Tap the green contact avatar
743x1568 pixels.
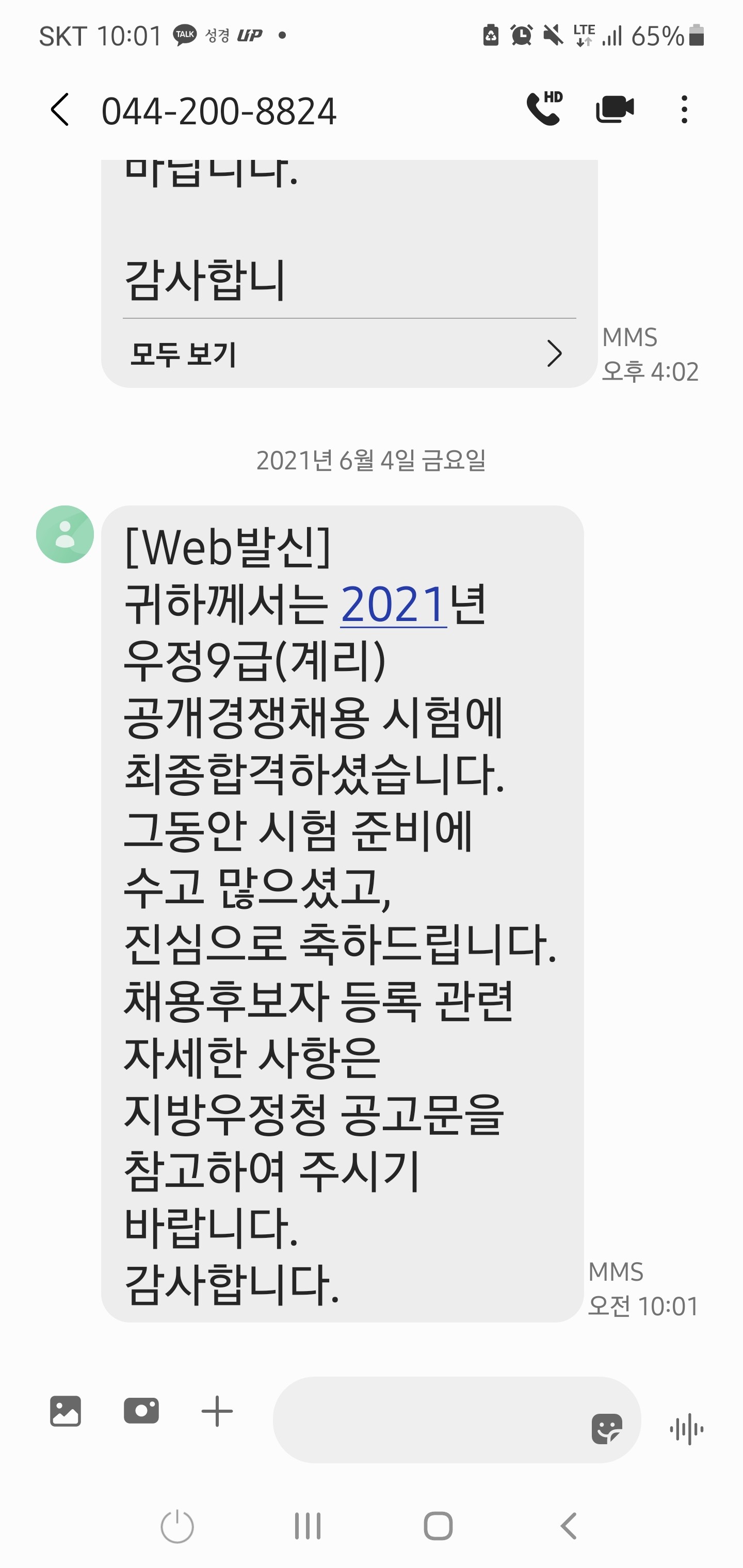coord(65,534)
